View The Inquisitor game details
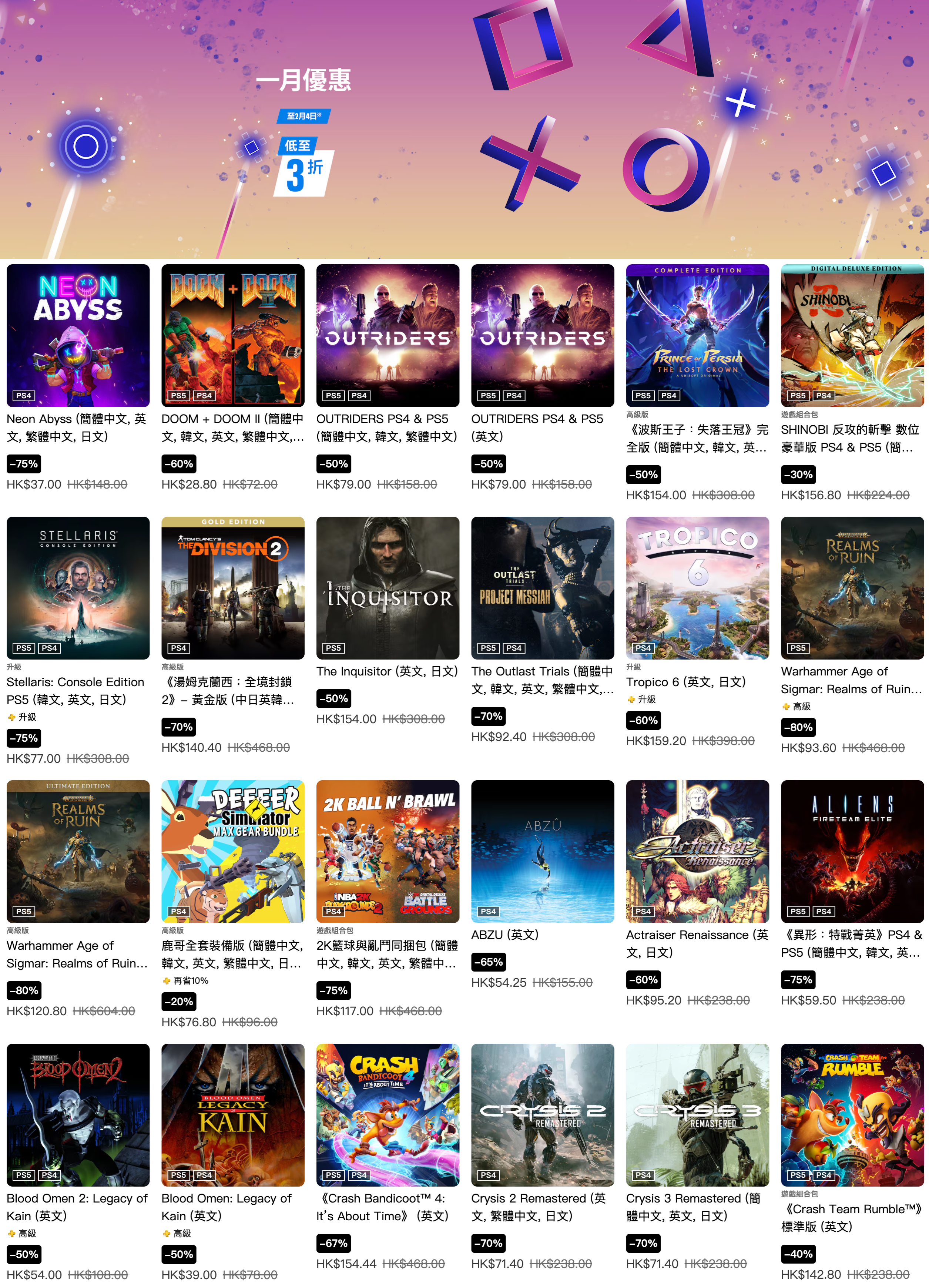 pyautogui.click(x=388, y=588)
